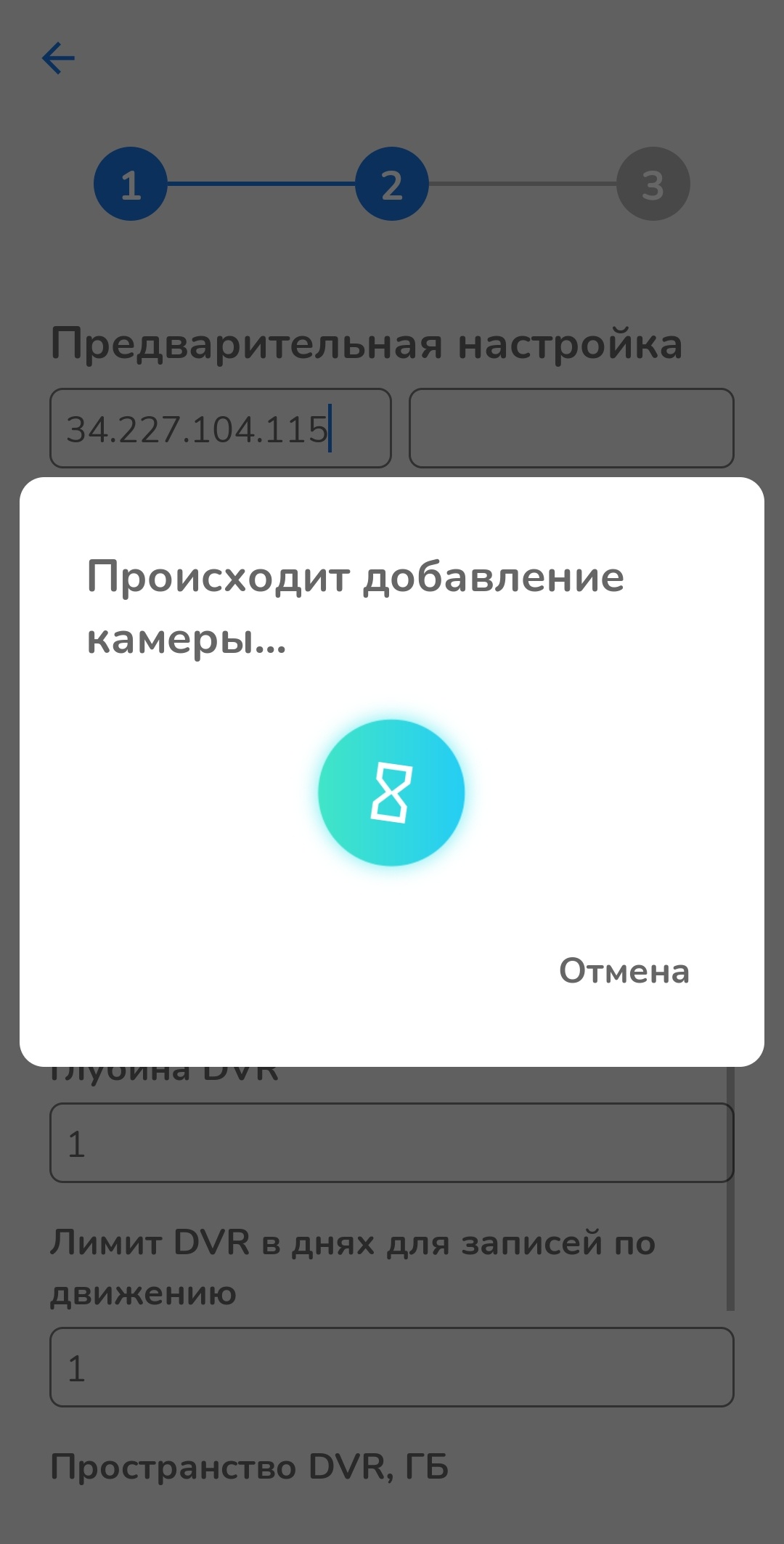Cancel adding the camera via Отмена

(x=624, y=971)
